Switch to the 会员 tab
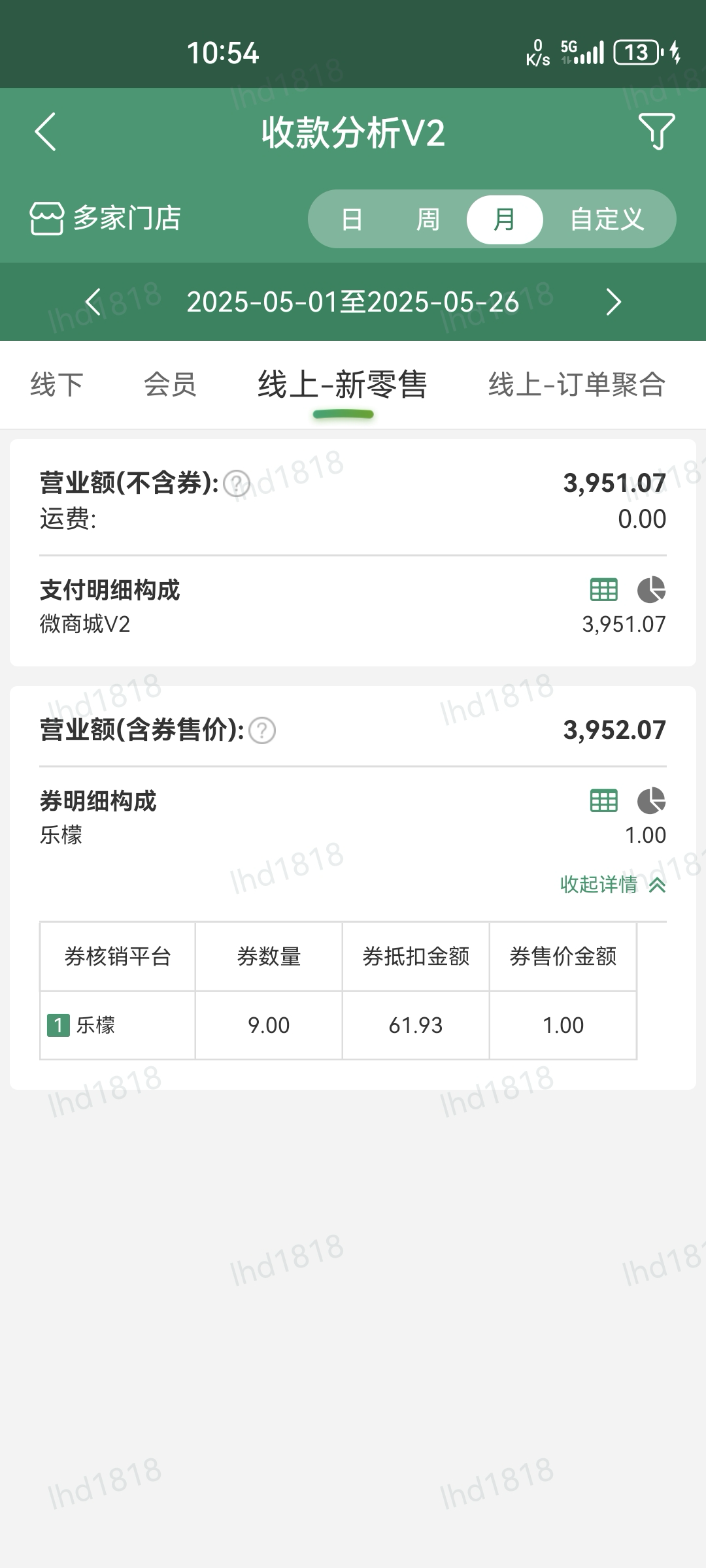This screenshot has height=1568, width=706. pyautogui.click(x=170, y=384)
